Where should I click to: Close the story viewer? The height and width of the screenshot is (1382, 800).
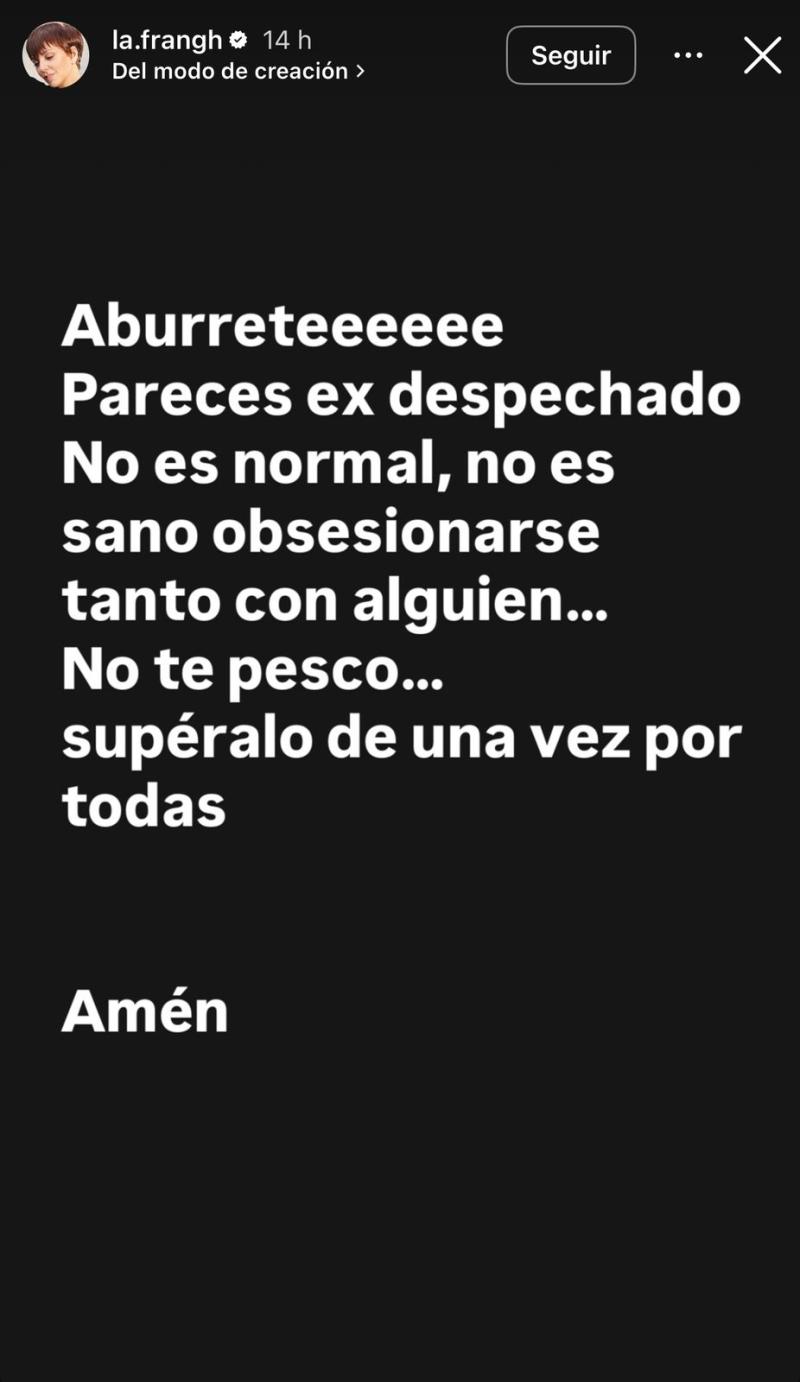762,56
